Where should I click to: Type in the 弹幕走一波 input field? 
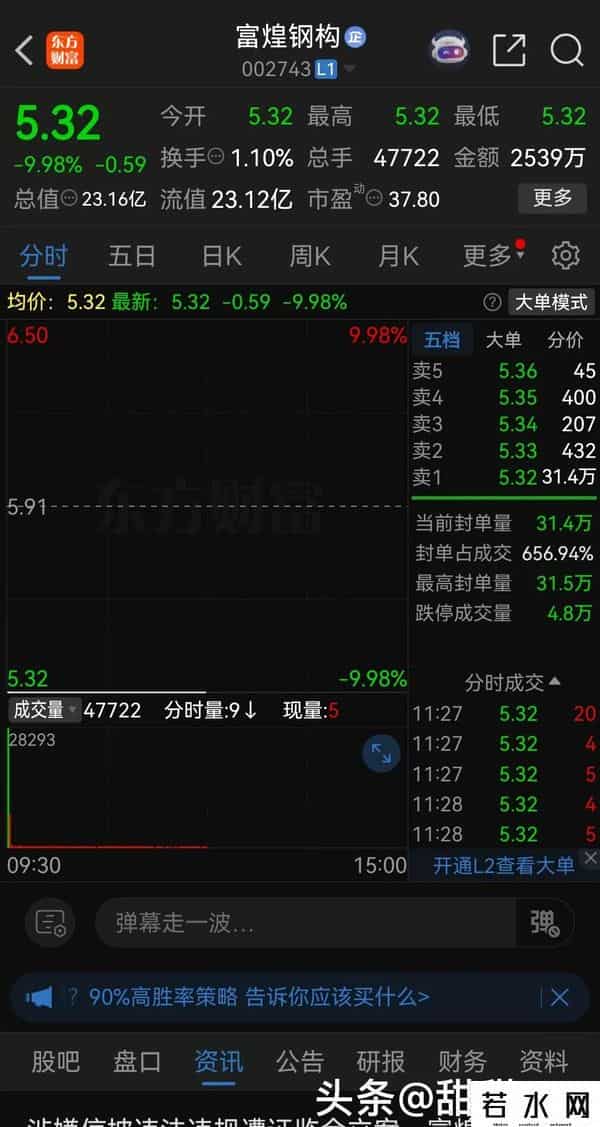click(x=305, y=922)
